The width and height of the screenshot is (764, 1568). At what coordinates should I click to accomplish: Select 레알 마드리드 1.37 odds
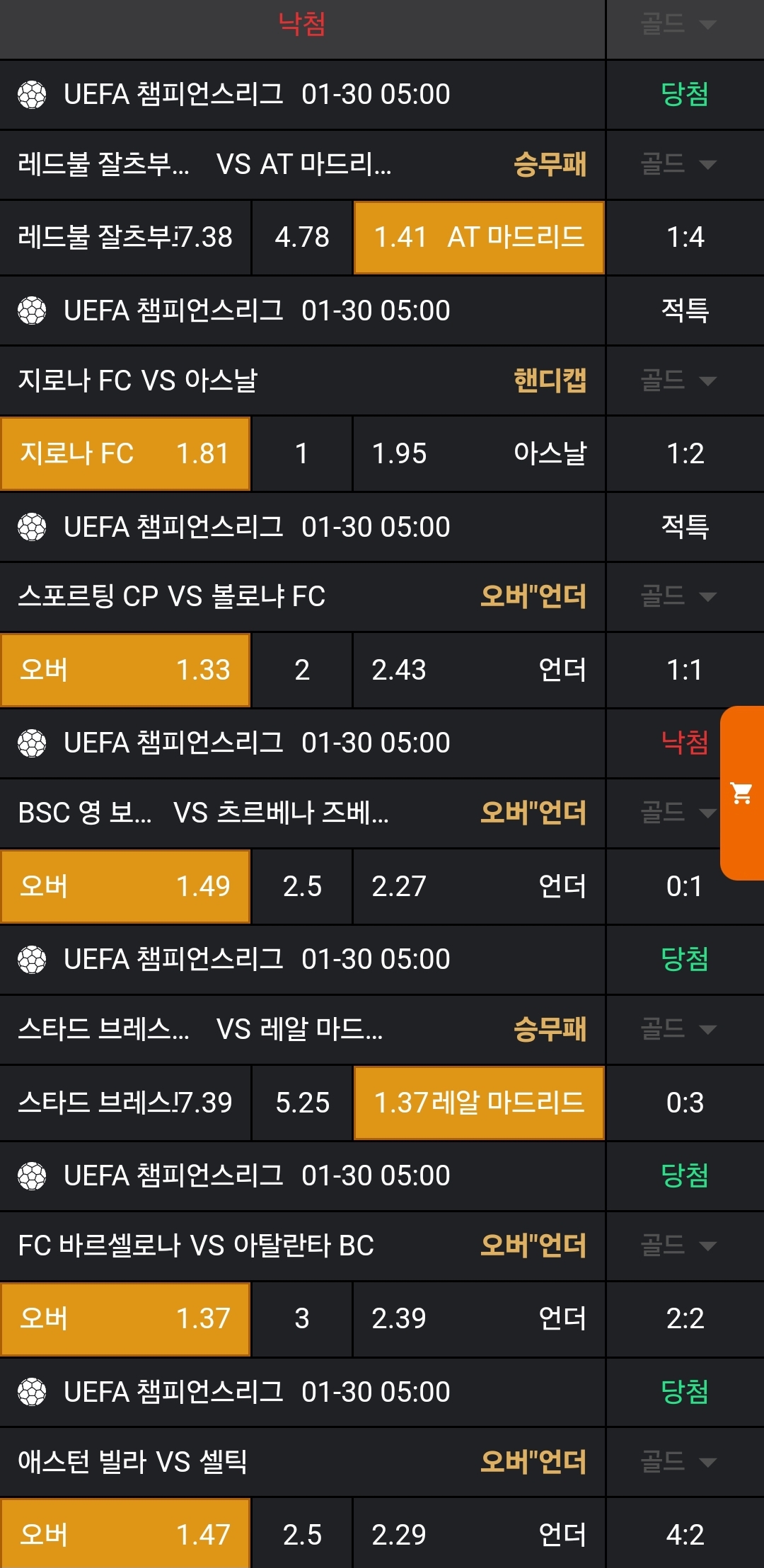click(x=479, y=1103)
